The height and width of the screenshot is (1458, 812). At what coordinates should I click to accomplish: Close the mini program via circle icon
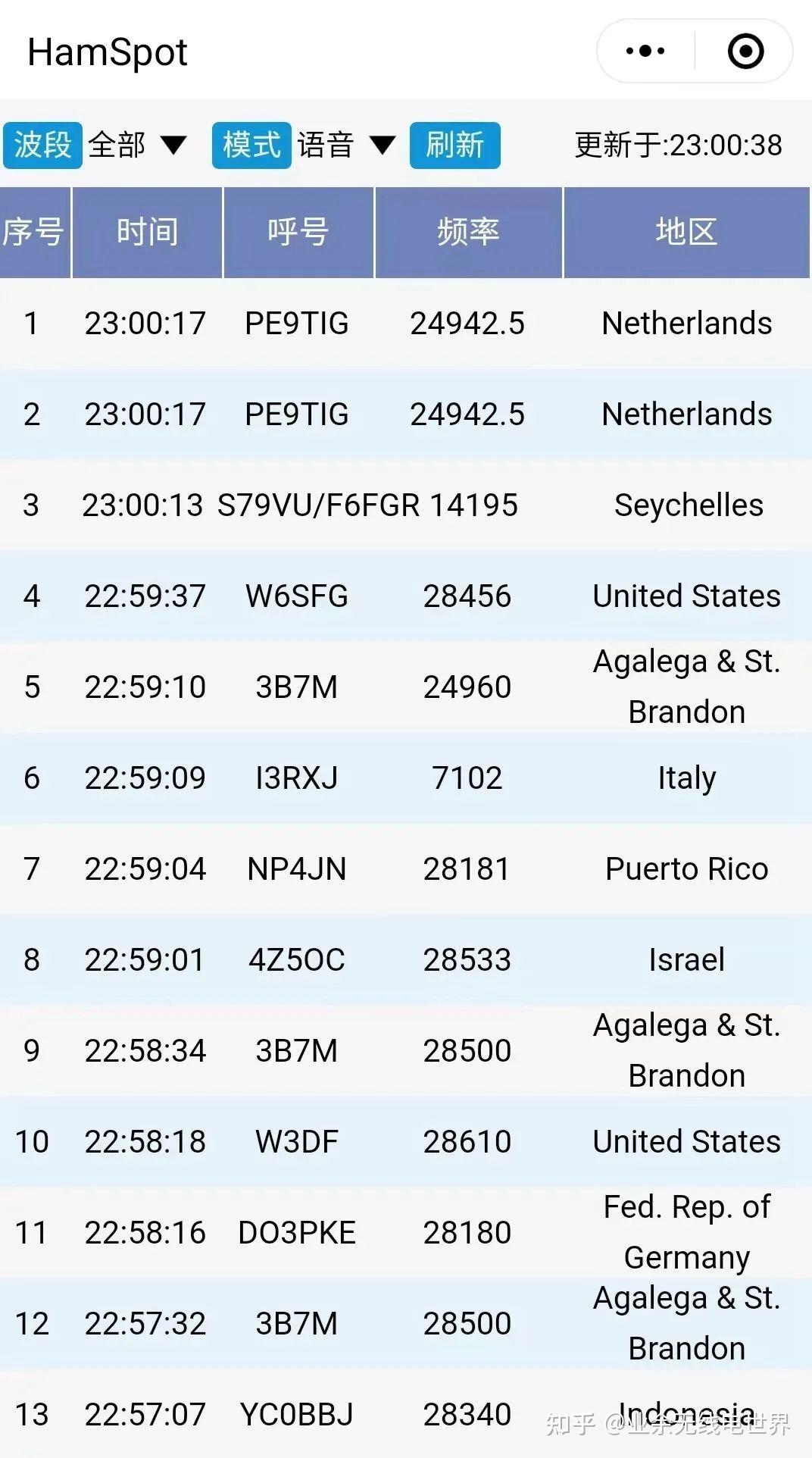coord(745,52)
